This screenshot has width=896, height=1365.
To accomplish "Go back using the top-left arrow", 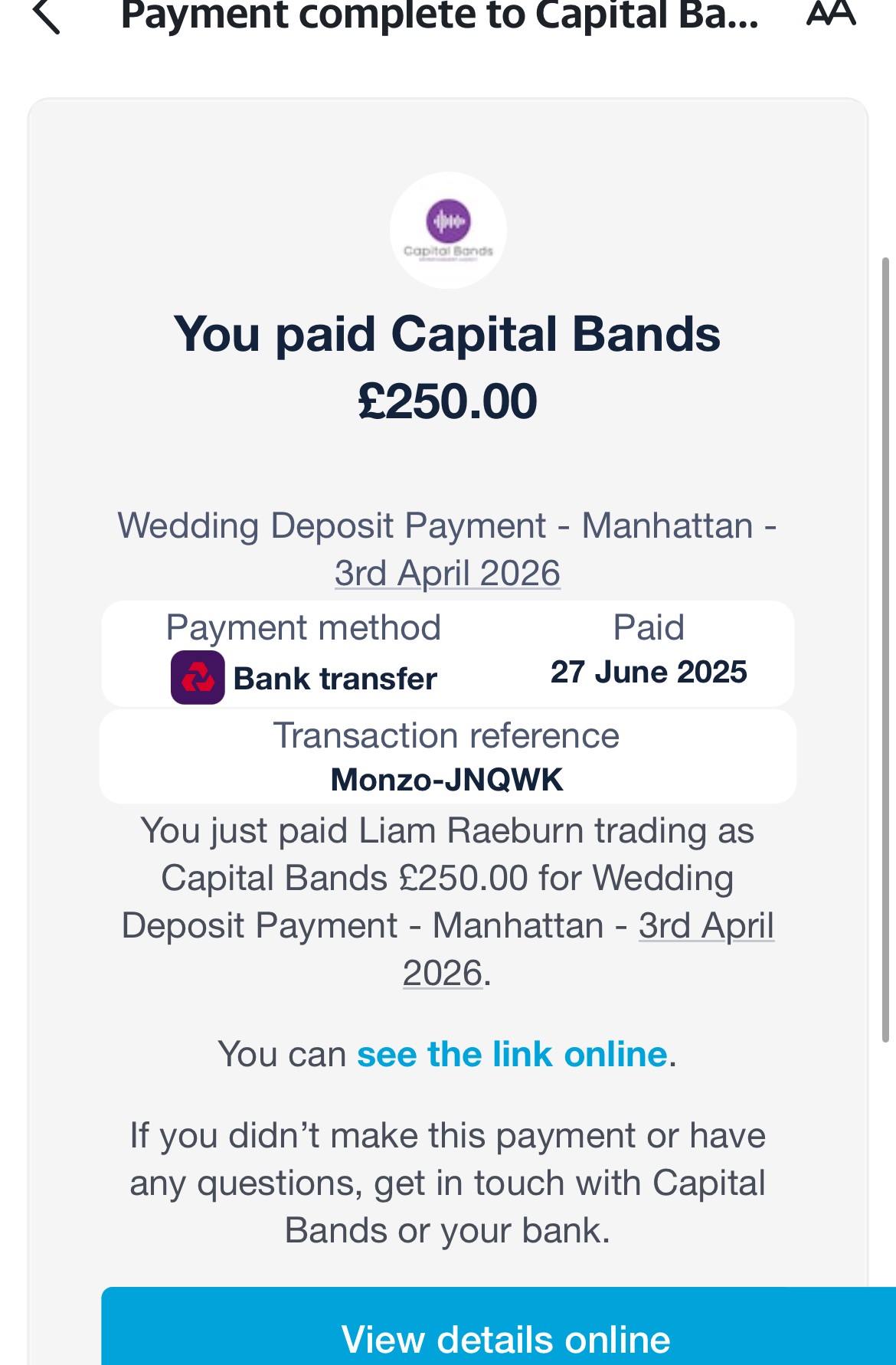I will tap(47, 17).
